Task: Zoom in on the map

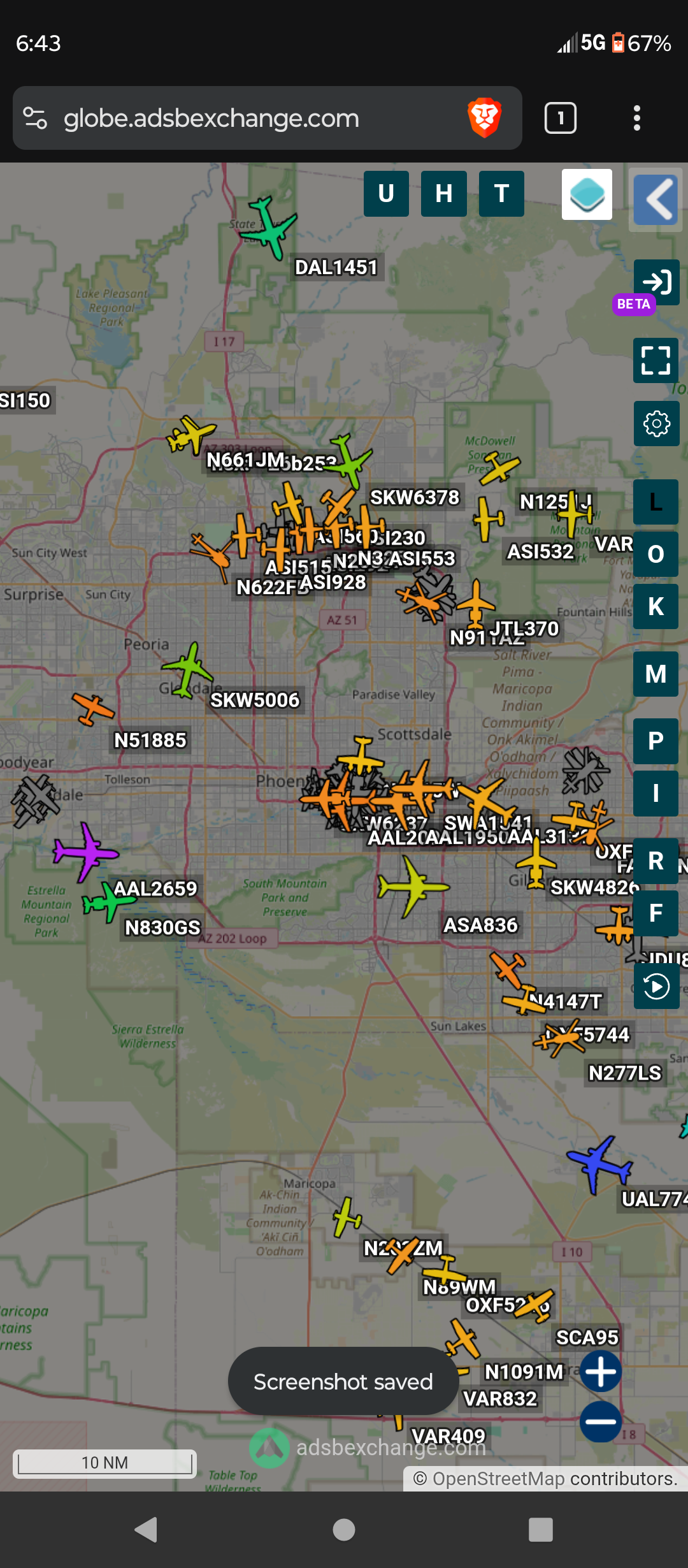Action: (x=601, y=1371)
